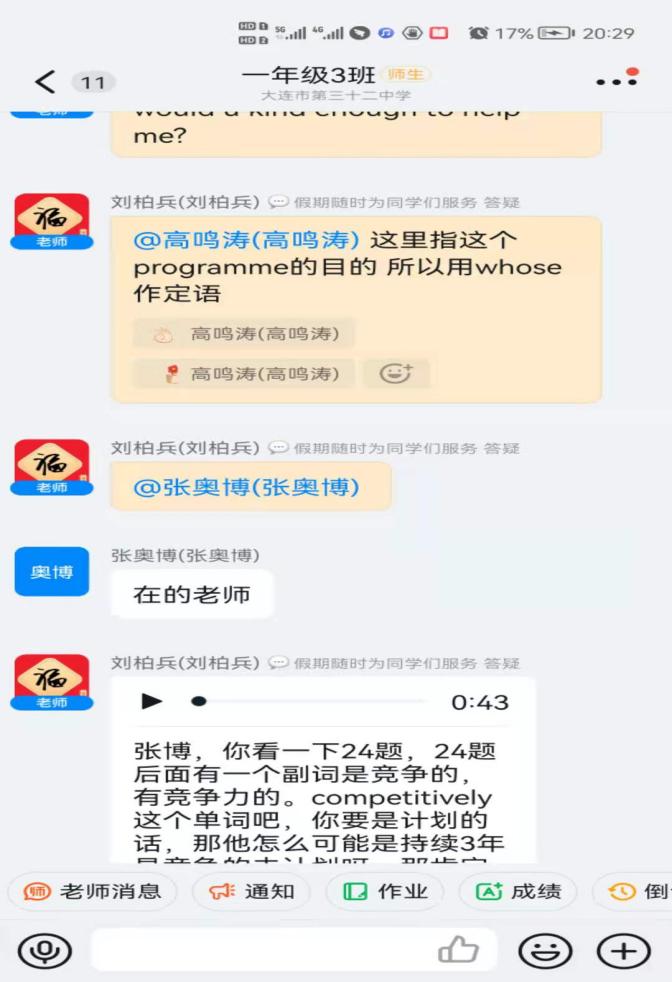Open the 通知 shortcut

point(252,891)
